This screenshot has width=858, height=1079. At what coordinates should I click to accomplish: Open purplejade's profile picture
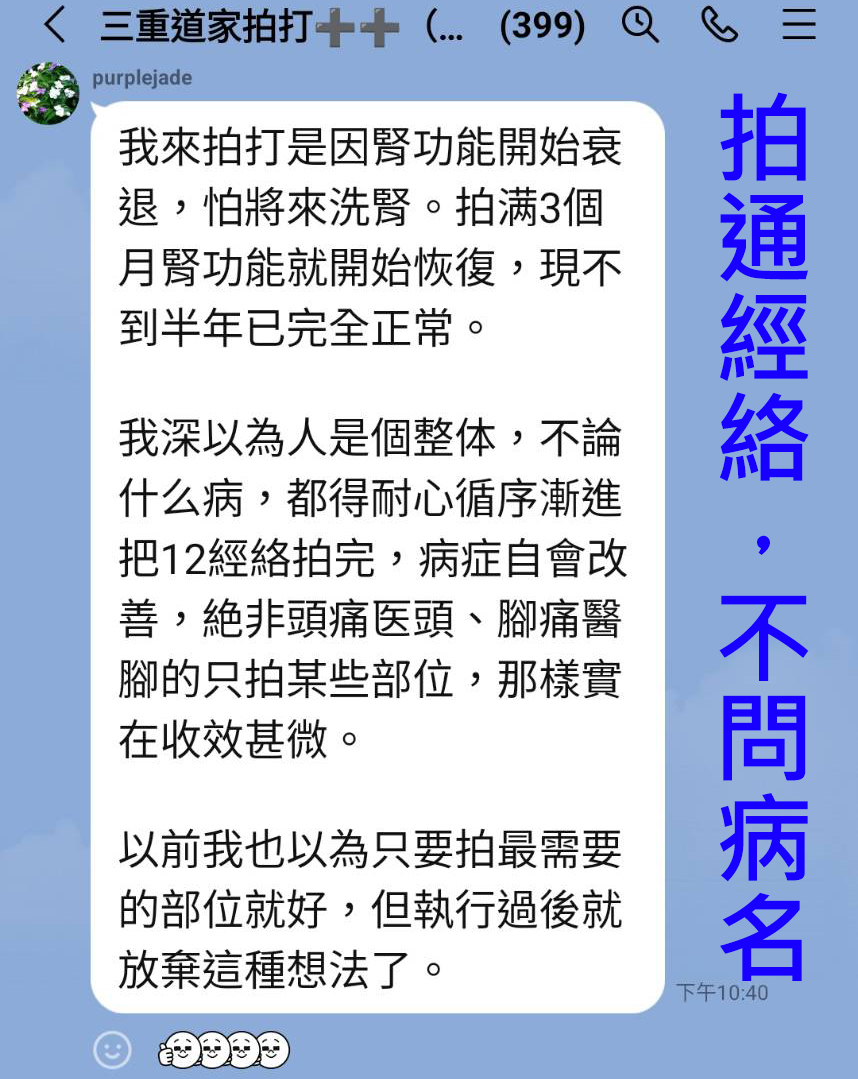click(x=48, y=94)
